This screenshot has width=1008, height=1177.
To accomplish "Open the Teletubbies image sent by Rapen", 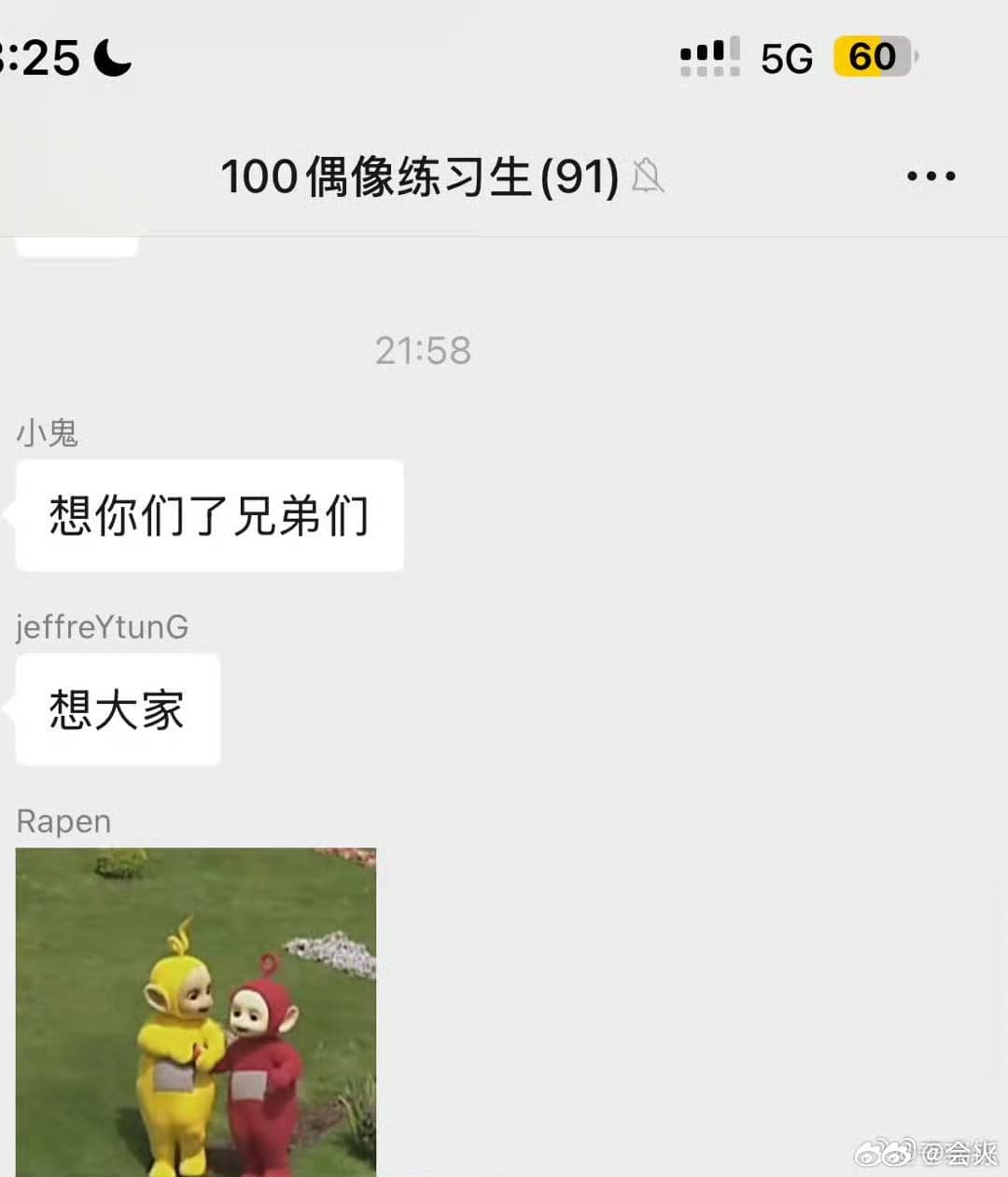I will click(196, 1011).
